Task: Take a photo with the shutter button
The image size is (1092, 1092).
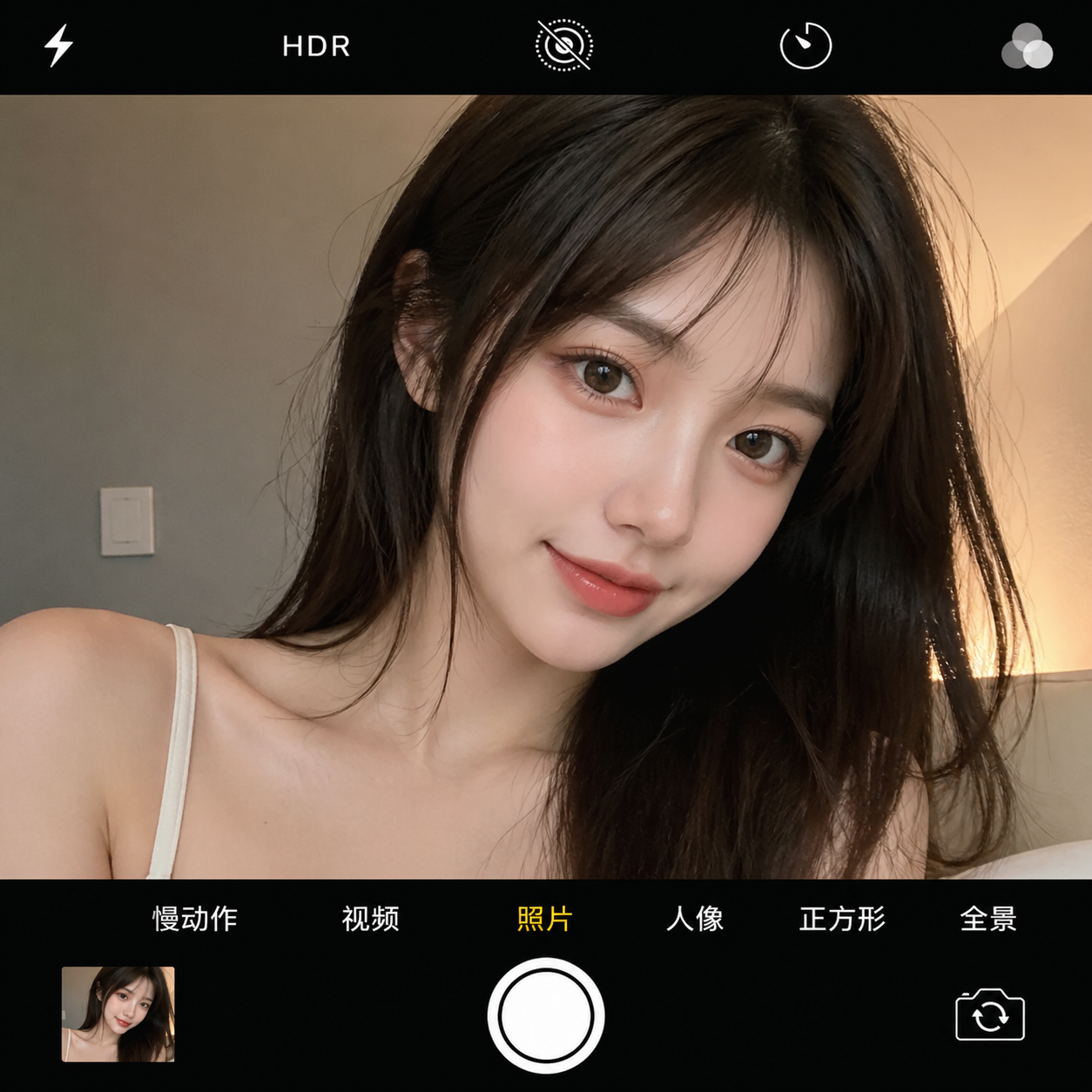Action: pyautogui.click(x=546, y=1015)
